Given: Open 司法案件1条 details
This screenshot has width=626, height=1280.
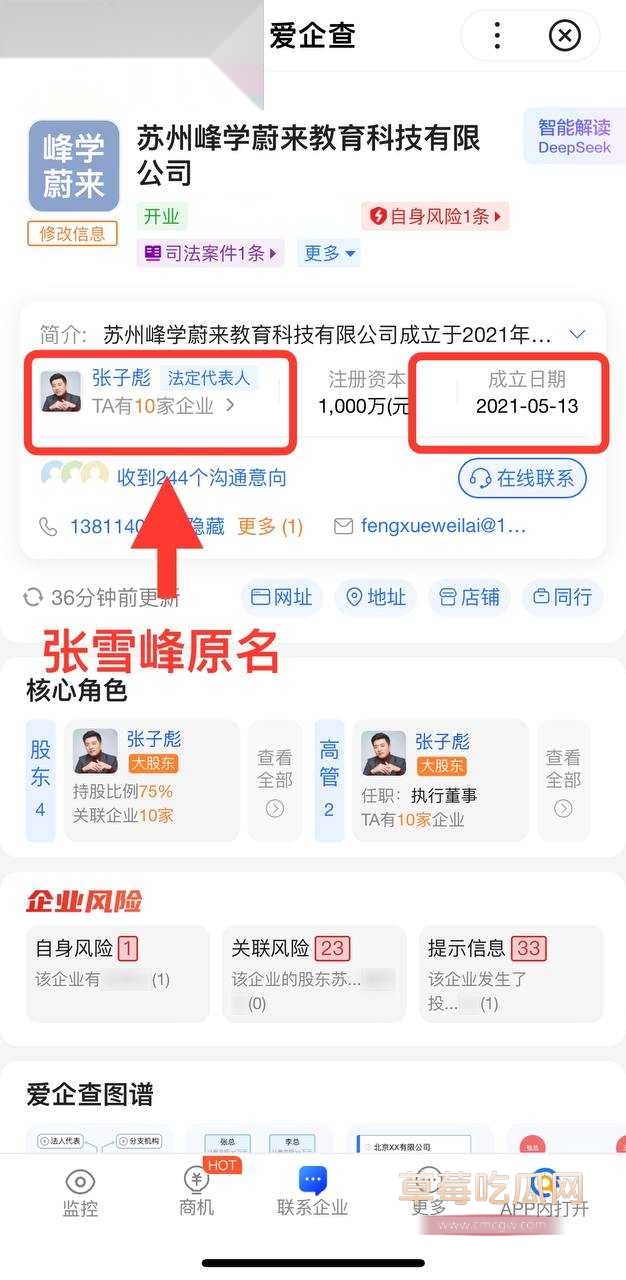Looking at the screenshot, I should pos(211,253).
